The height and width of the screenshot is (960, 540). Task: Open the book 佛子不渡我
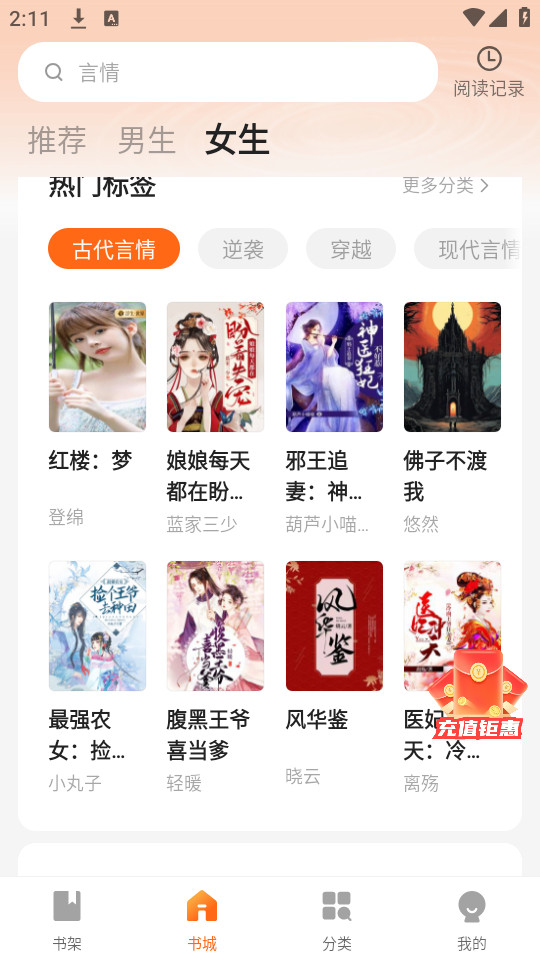tap(452, 418)
